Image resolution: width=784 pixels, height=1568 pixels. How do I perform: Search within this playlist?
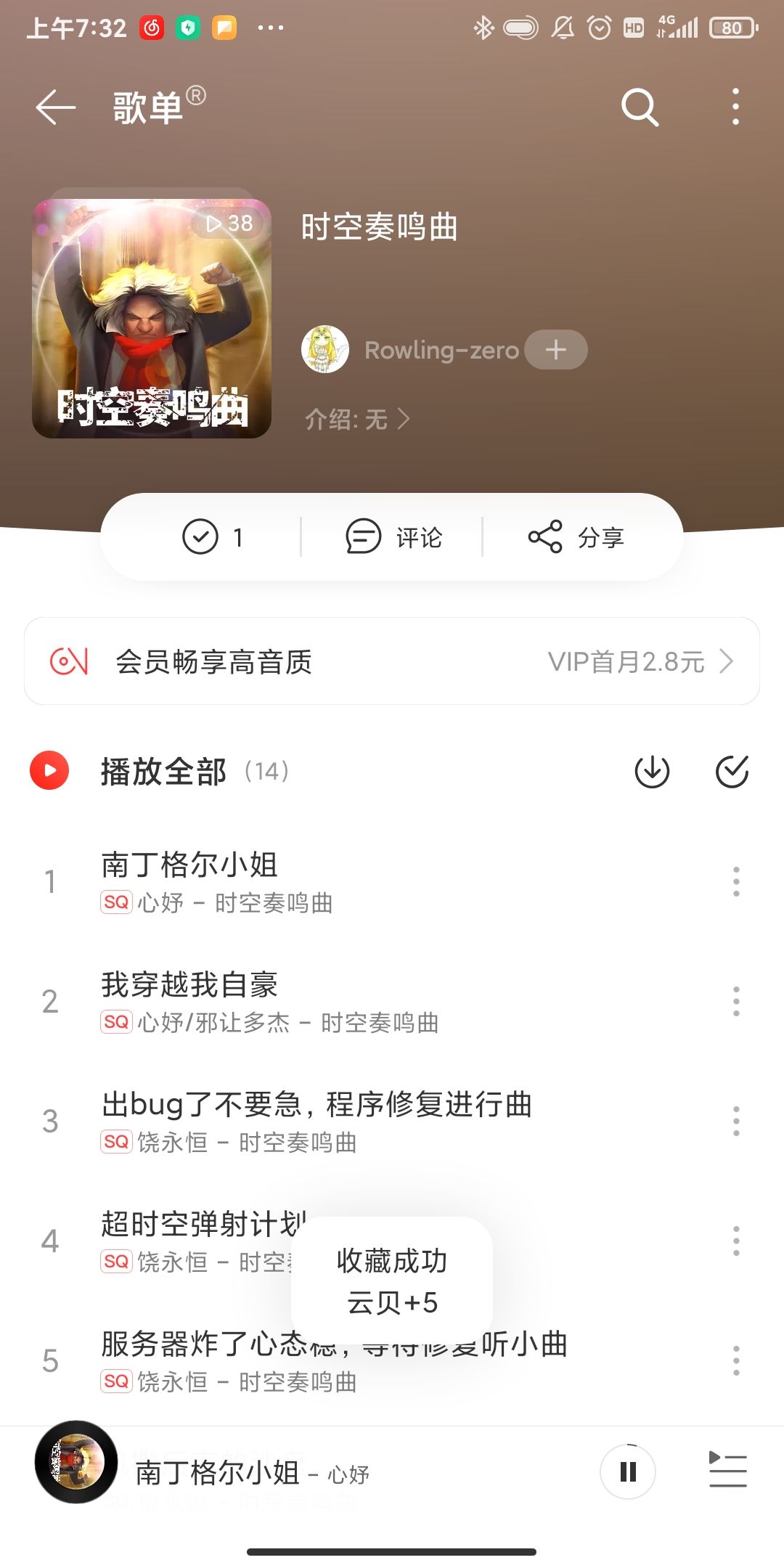click(x=640, y=107)
